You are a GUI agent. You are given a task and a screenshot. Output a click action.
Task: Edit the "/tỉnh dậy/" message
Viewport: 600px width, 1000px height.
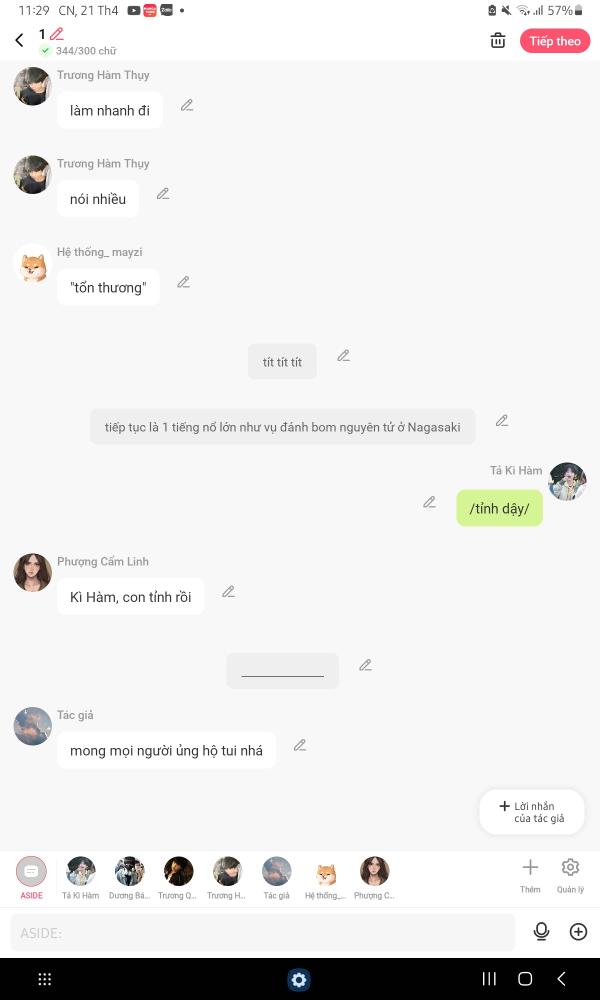(430, 503)
